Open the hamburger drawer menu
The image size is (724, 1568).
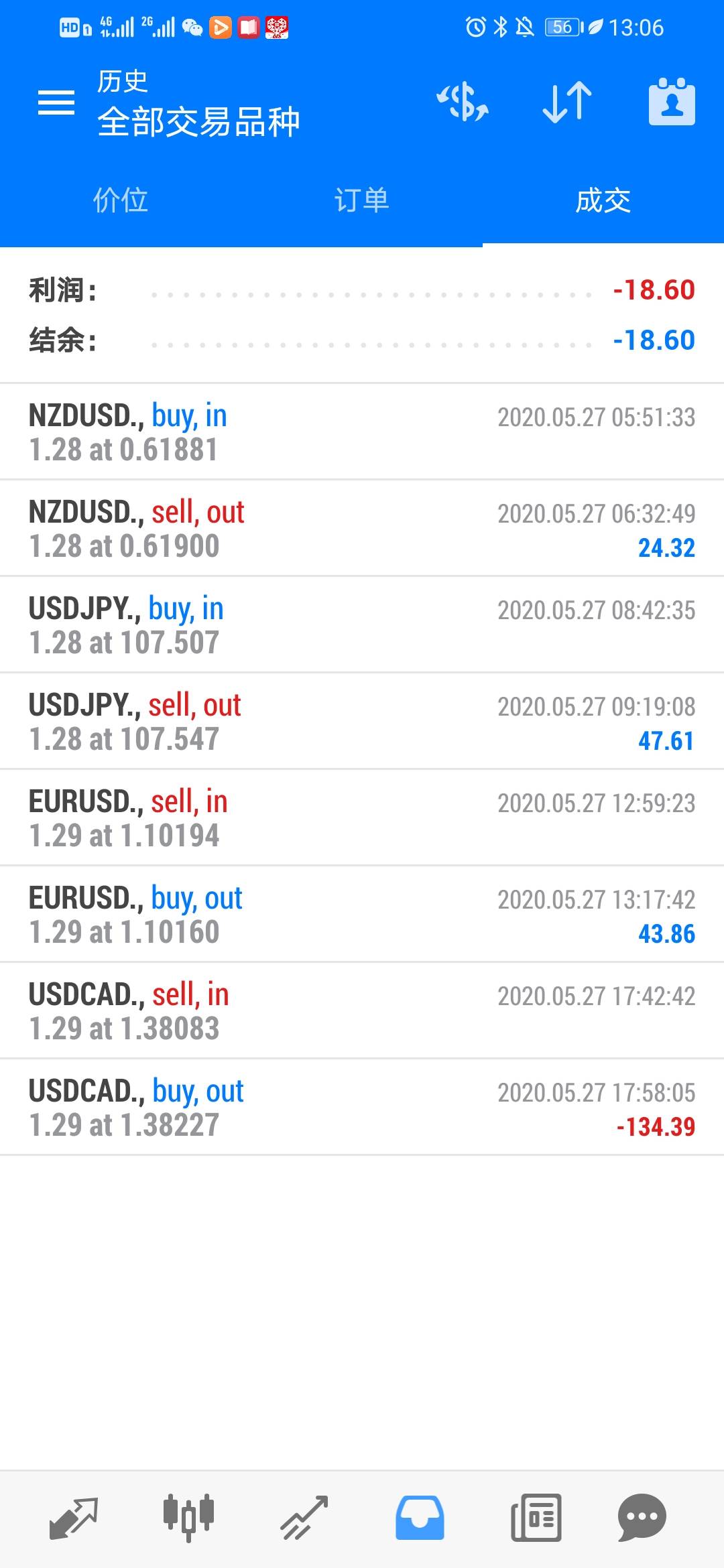click(56, 103)
